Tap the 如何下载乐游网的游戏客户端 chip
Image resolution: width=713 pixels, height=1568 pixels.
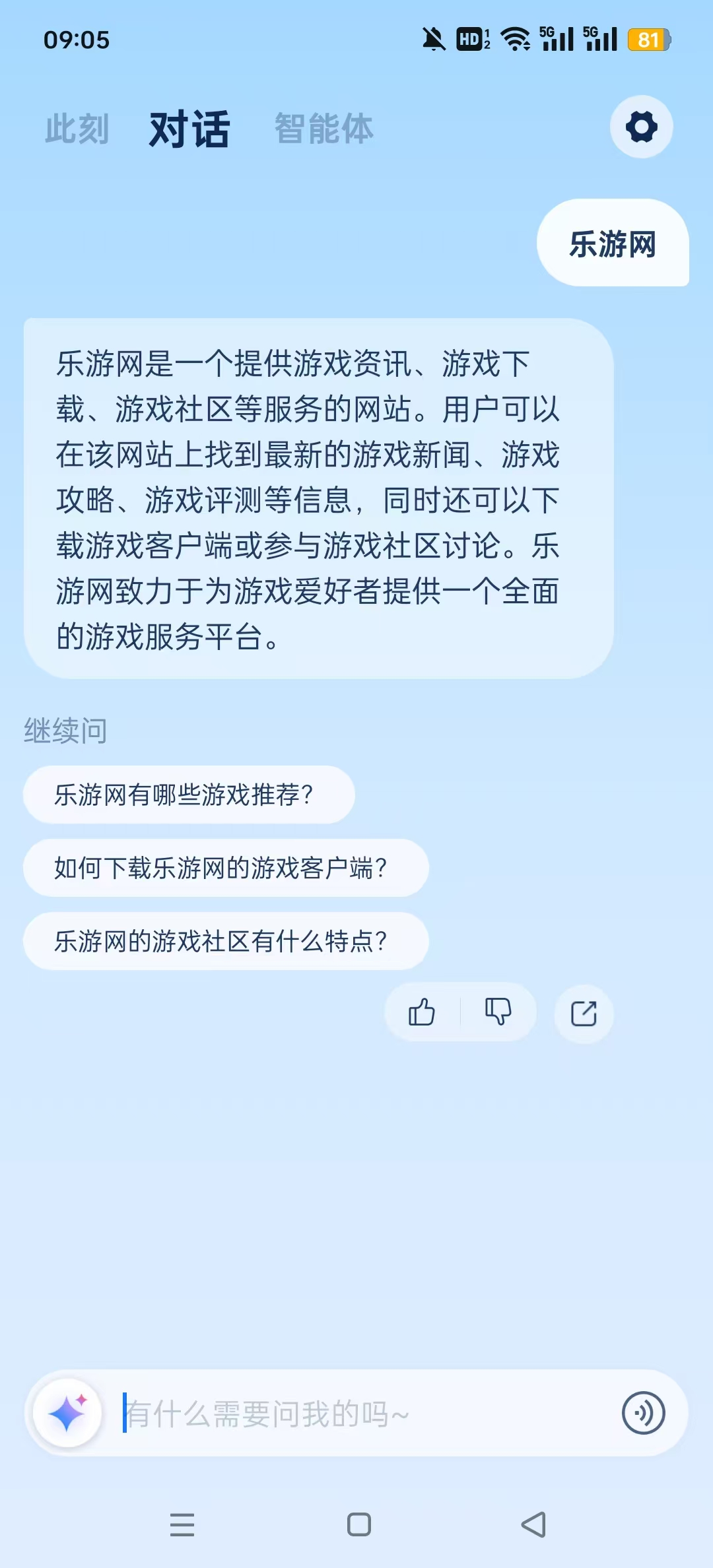[x=224, y=868]
